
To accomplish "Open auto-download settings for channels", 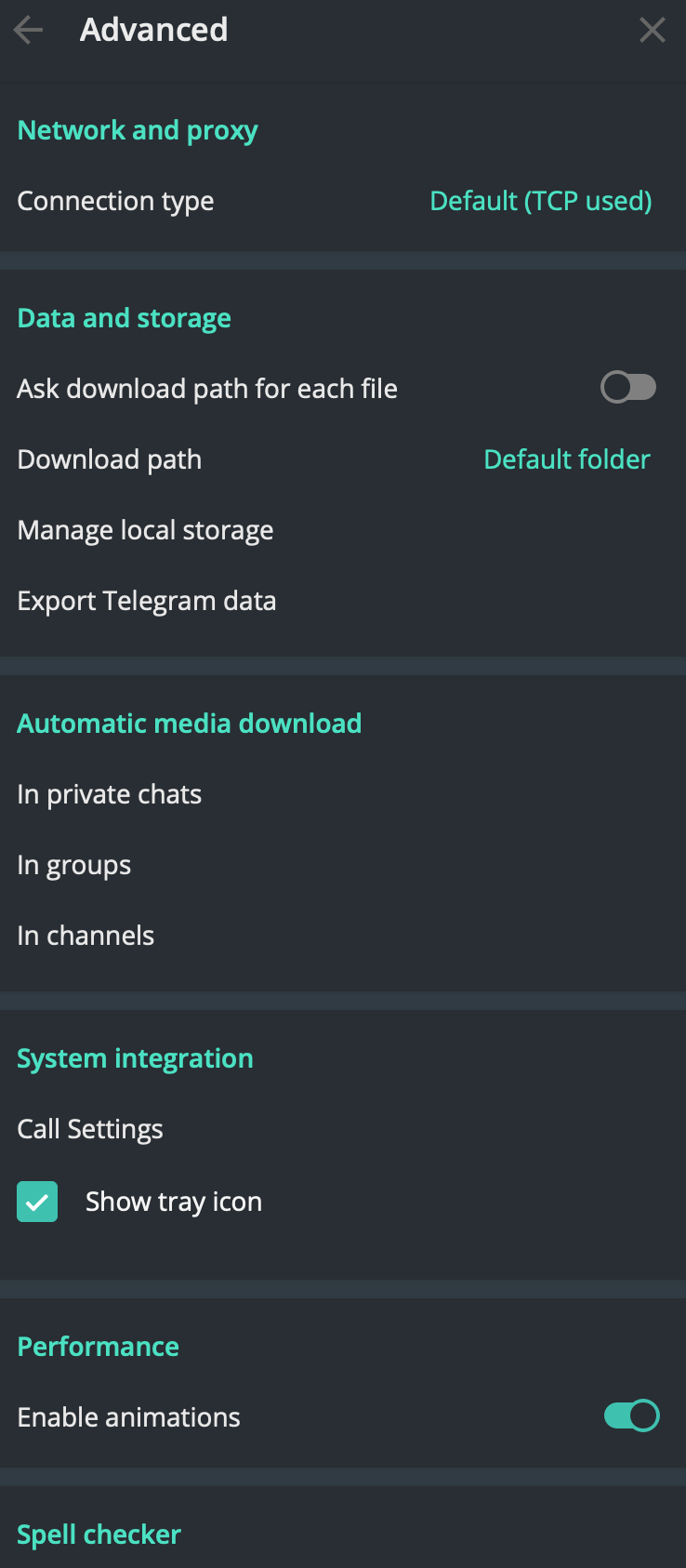I will pos(86,936).
